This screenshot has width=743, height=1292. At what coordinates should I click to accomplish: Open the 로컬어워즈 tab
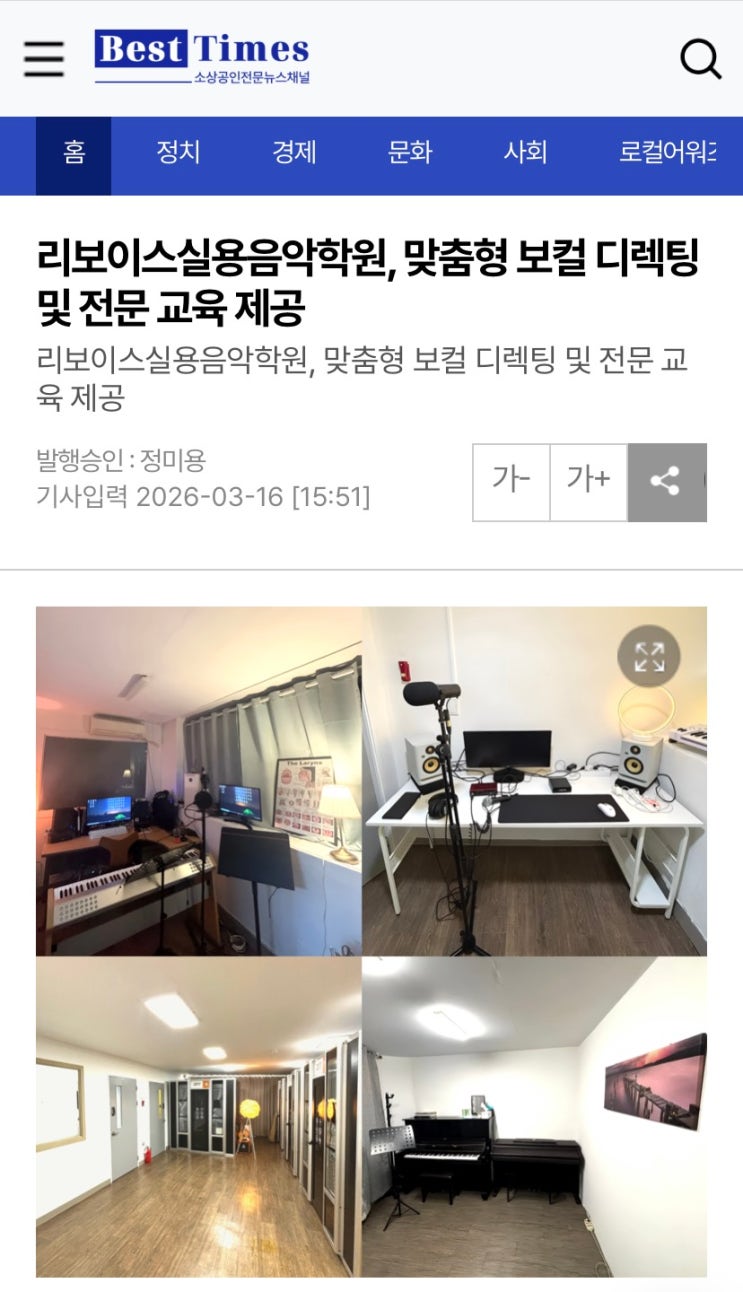667,153
